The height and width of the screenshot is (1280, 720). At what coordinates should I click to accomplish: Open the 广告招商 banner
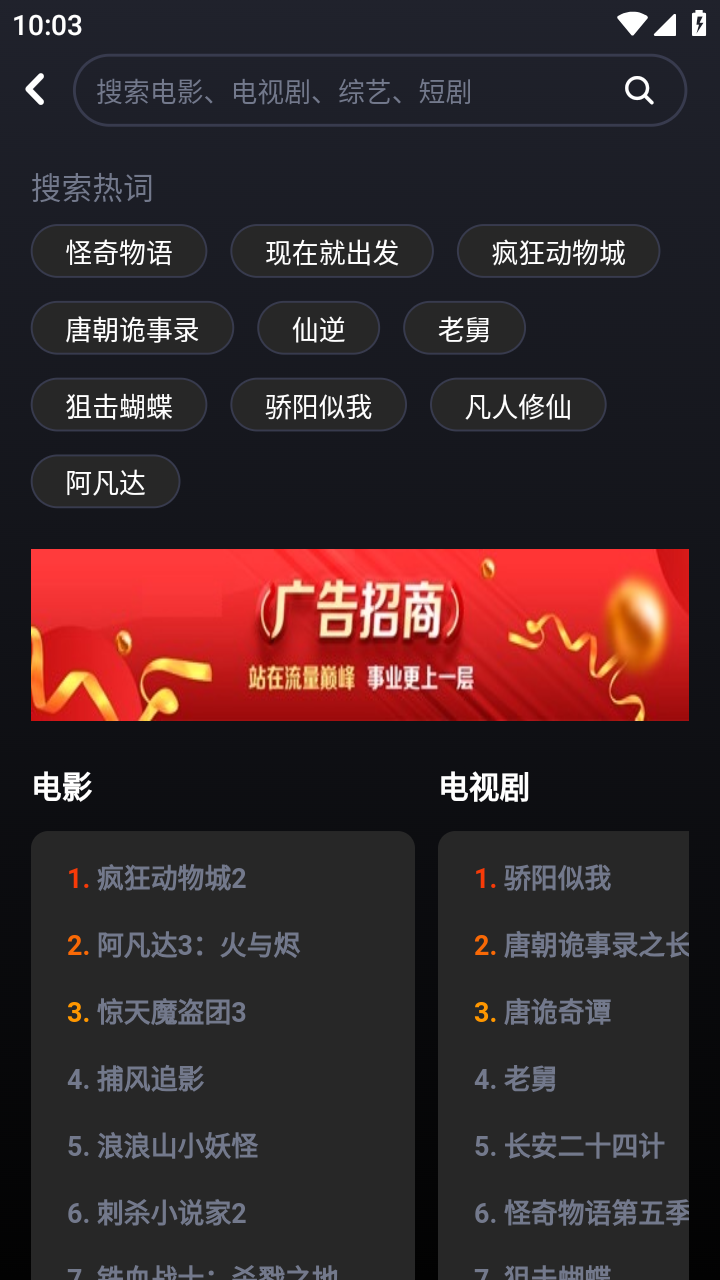pos(360,635)
